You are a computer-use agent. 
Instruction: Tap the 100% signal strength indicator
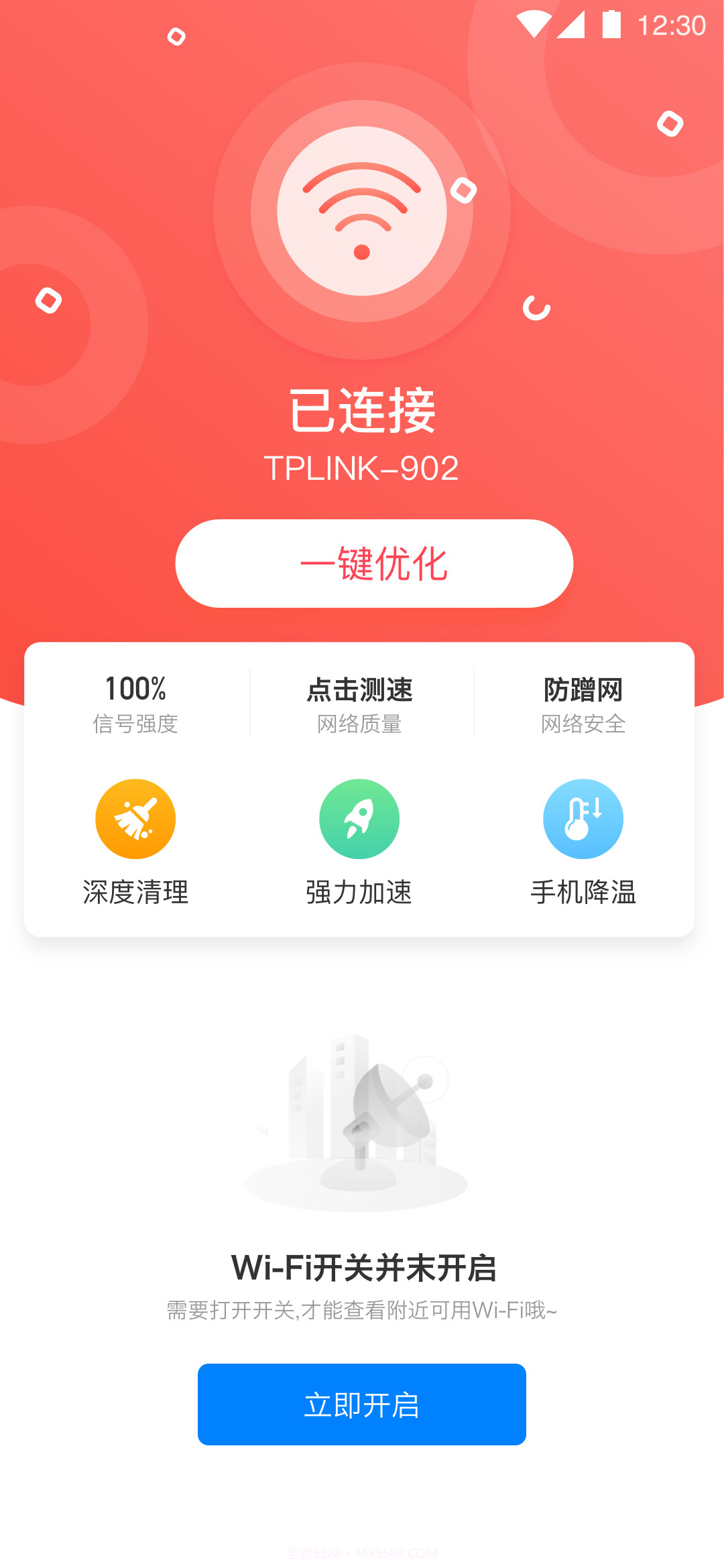point(135,688)
